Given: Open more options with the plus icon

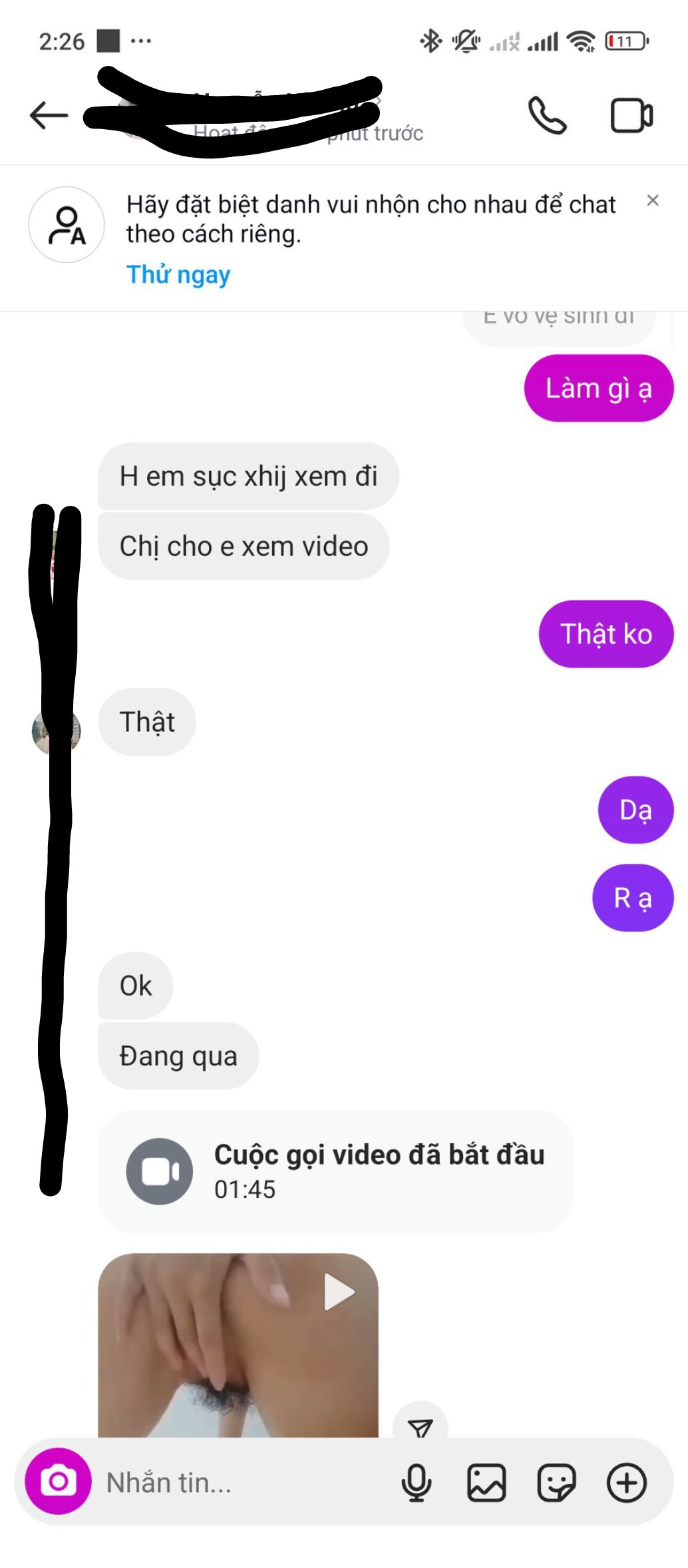Looking at the screenshot, I should [x=626, y=1483].
